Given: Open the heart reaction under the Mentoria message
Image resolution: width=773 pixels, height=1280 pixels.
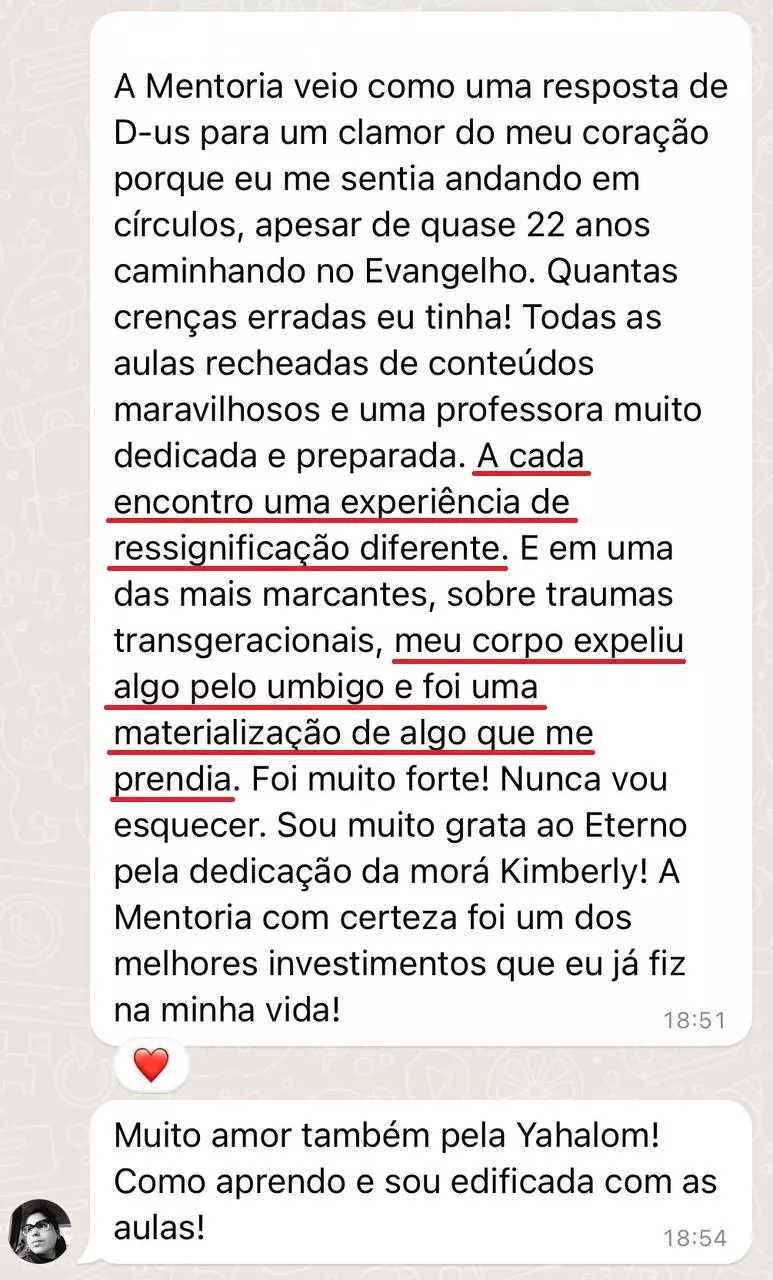Looking at the screenshot, I should pyautogui.click(x=151, y=1066).
